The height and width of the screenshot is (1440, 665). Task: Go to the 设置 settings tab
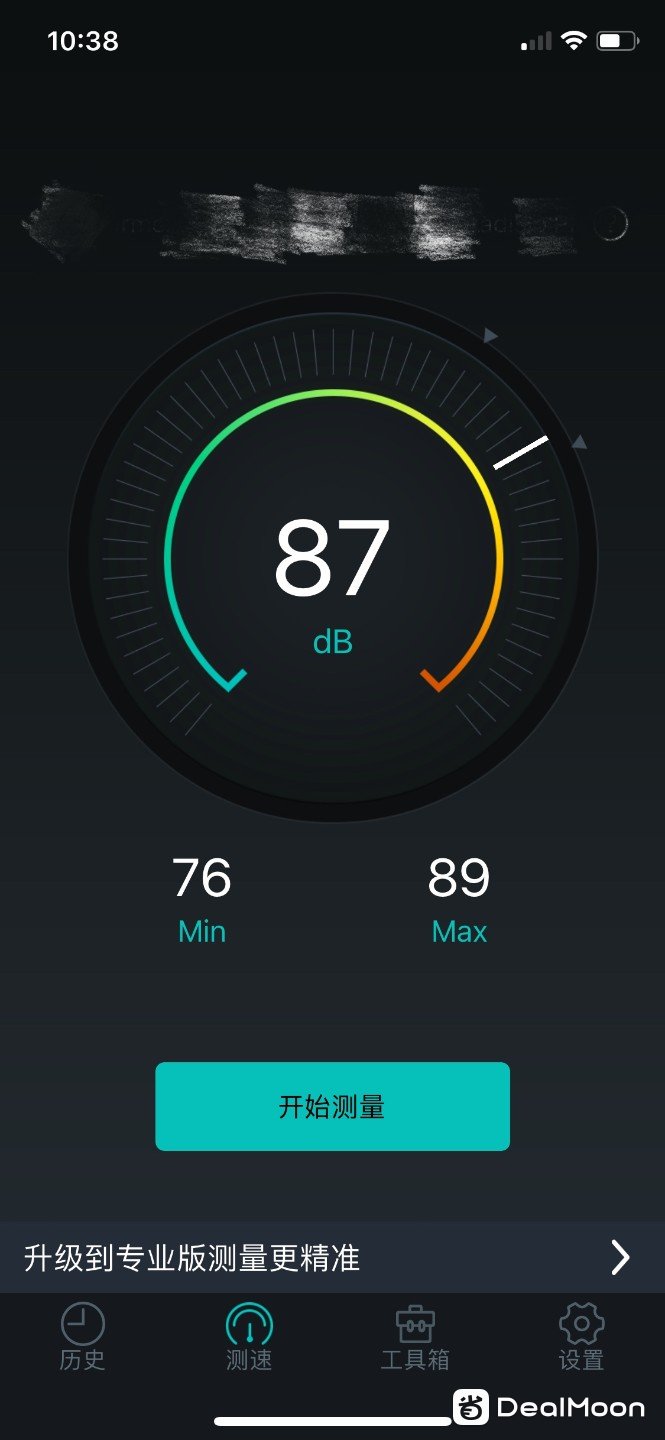(581, 1336)
